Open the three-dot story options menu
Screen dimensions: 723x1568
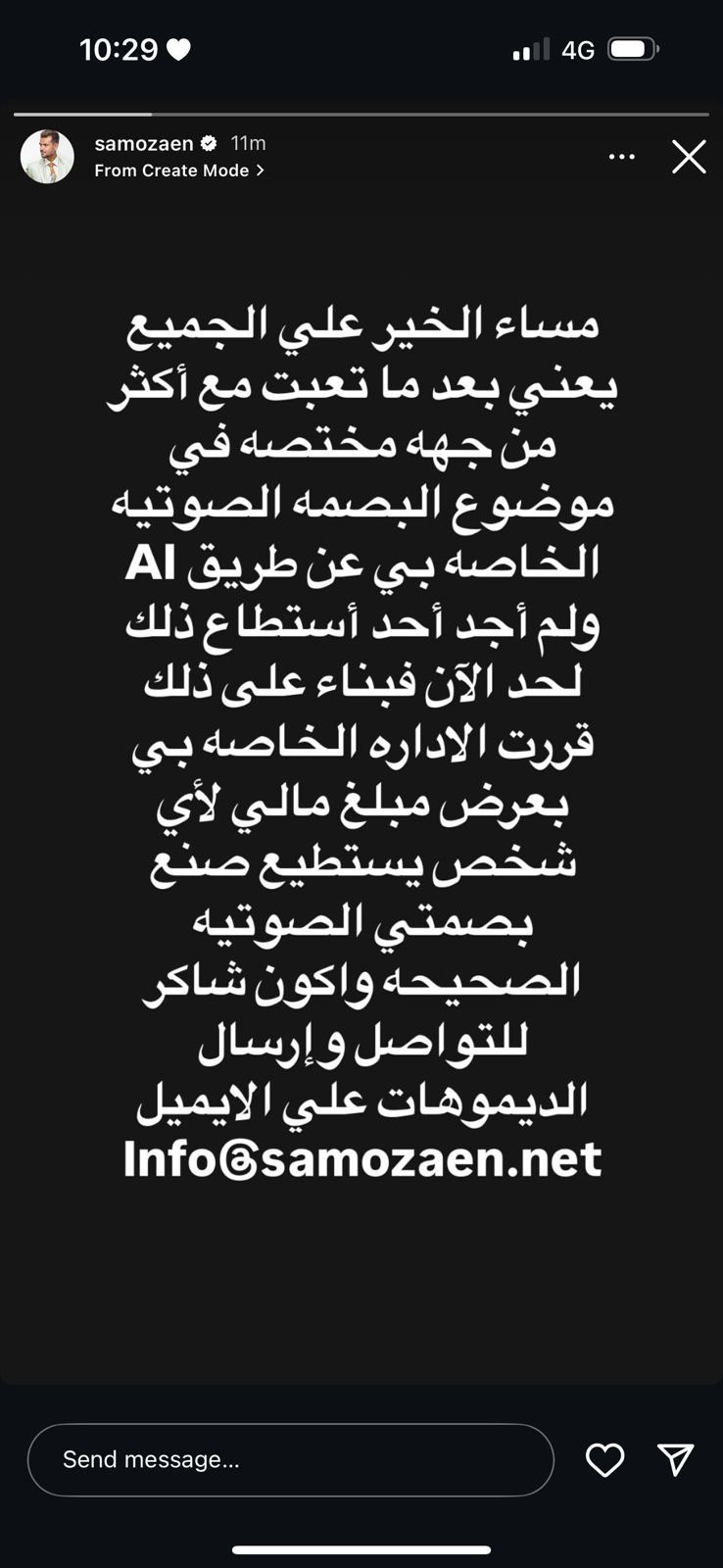621,157
